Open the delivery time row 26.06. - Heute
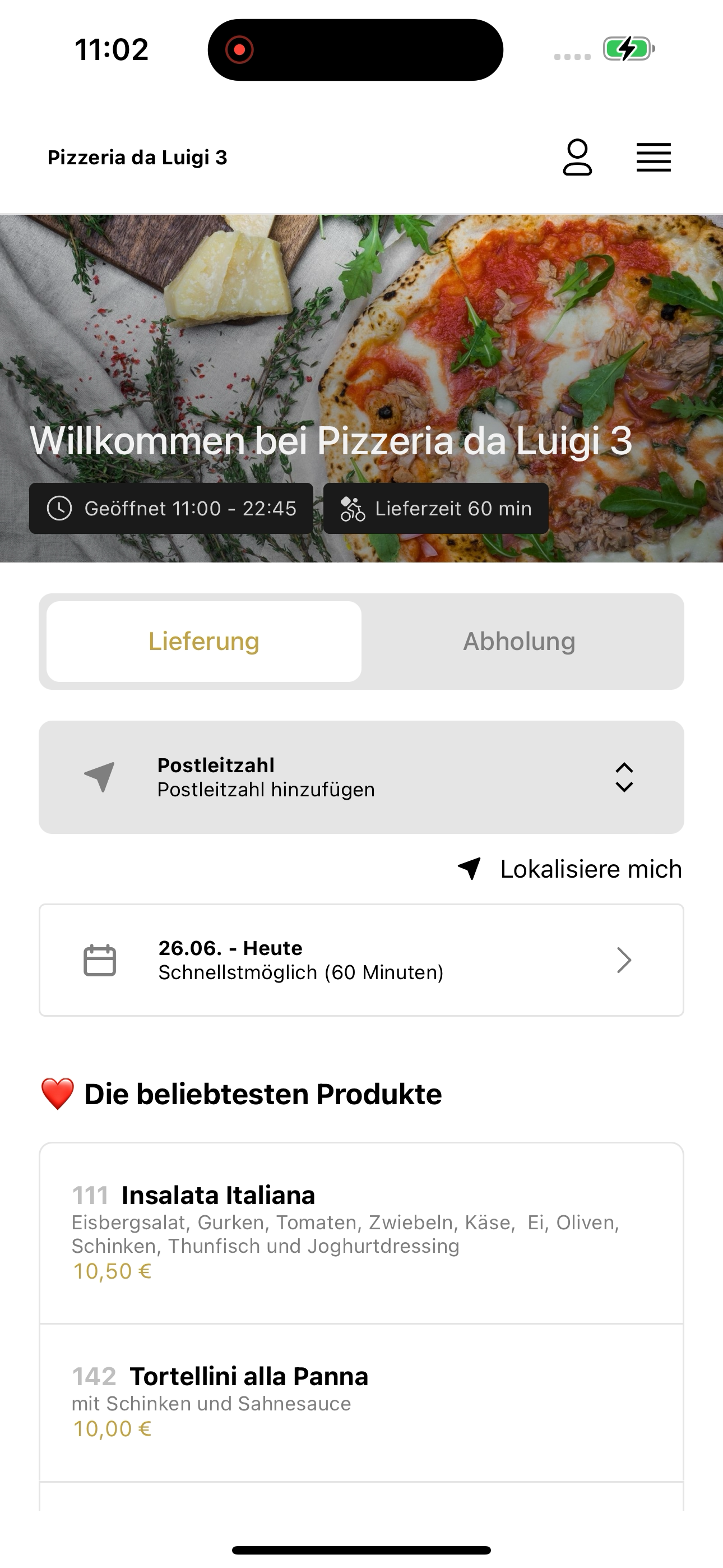This screenshot has width=723, height=1568. [361, 960]
